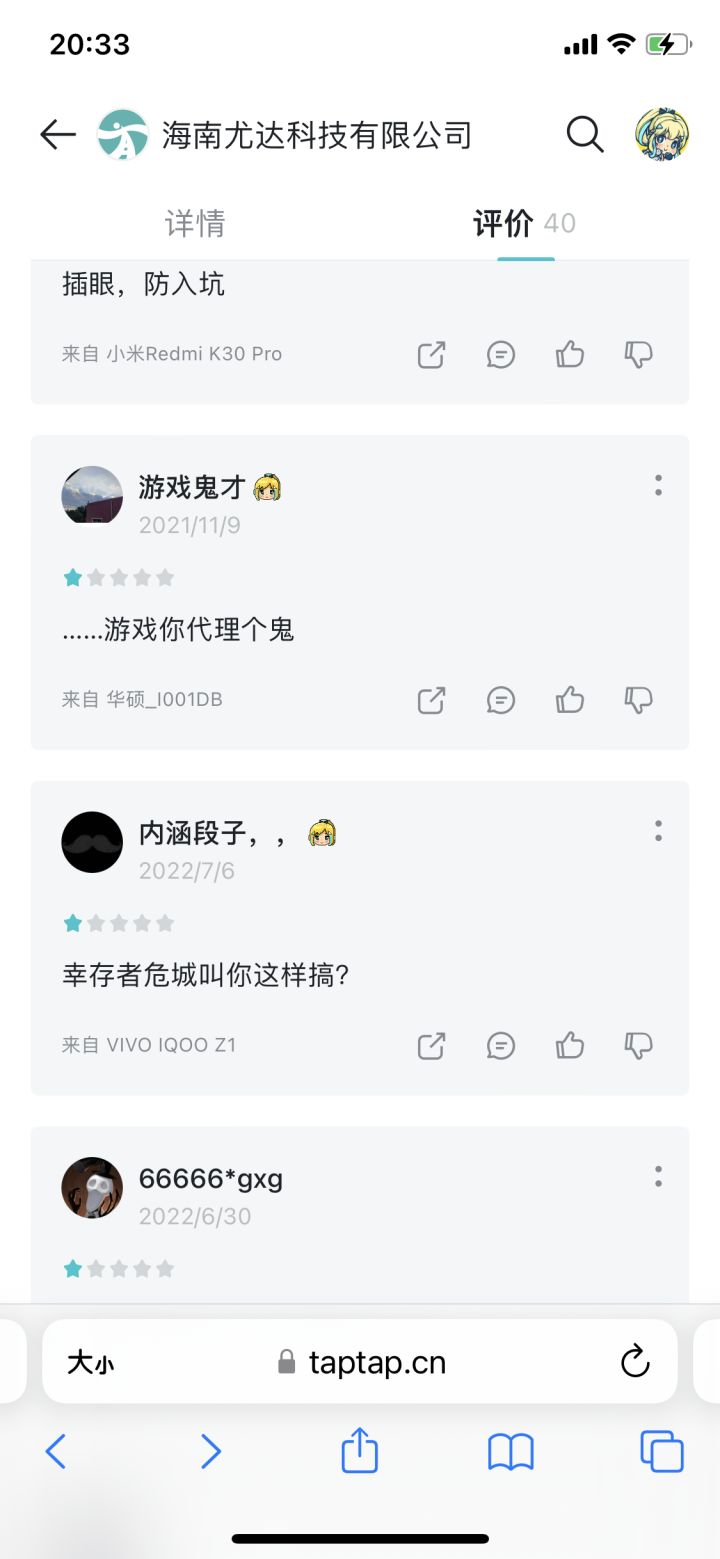
Task: Share the review by 游戏鬼才
Action: tap(431, 700)
